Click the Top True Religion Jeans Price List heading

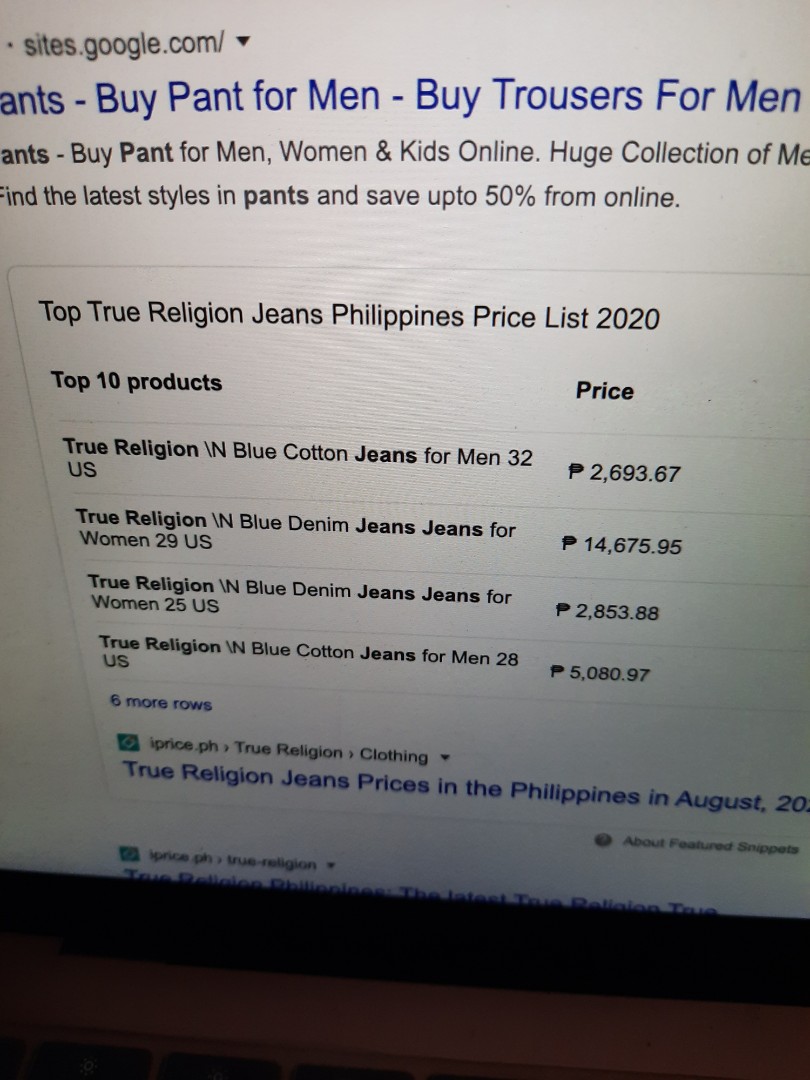(350, 317)
